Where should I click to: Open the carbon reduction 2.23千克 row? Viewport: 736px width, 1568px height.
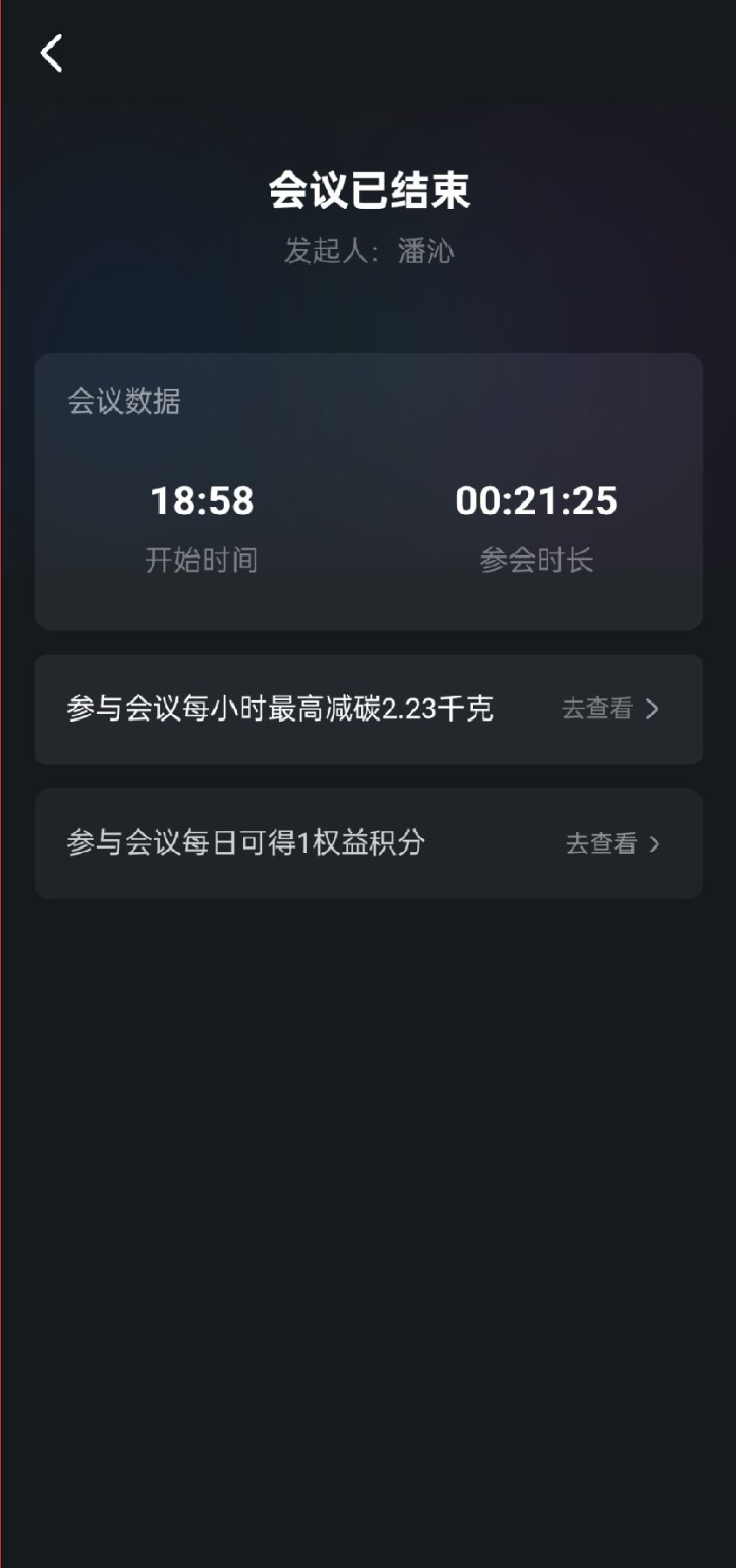point(368,709)
